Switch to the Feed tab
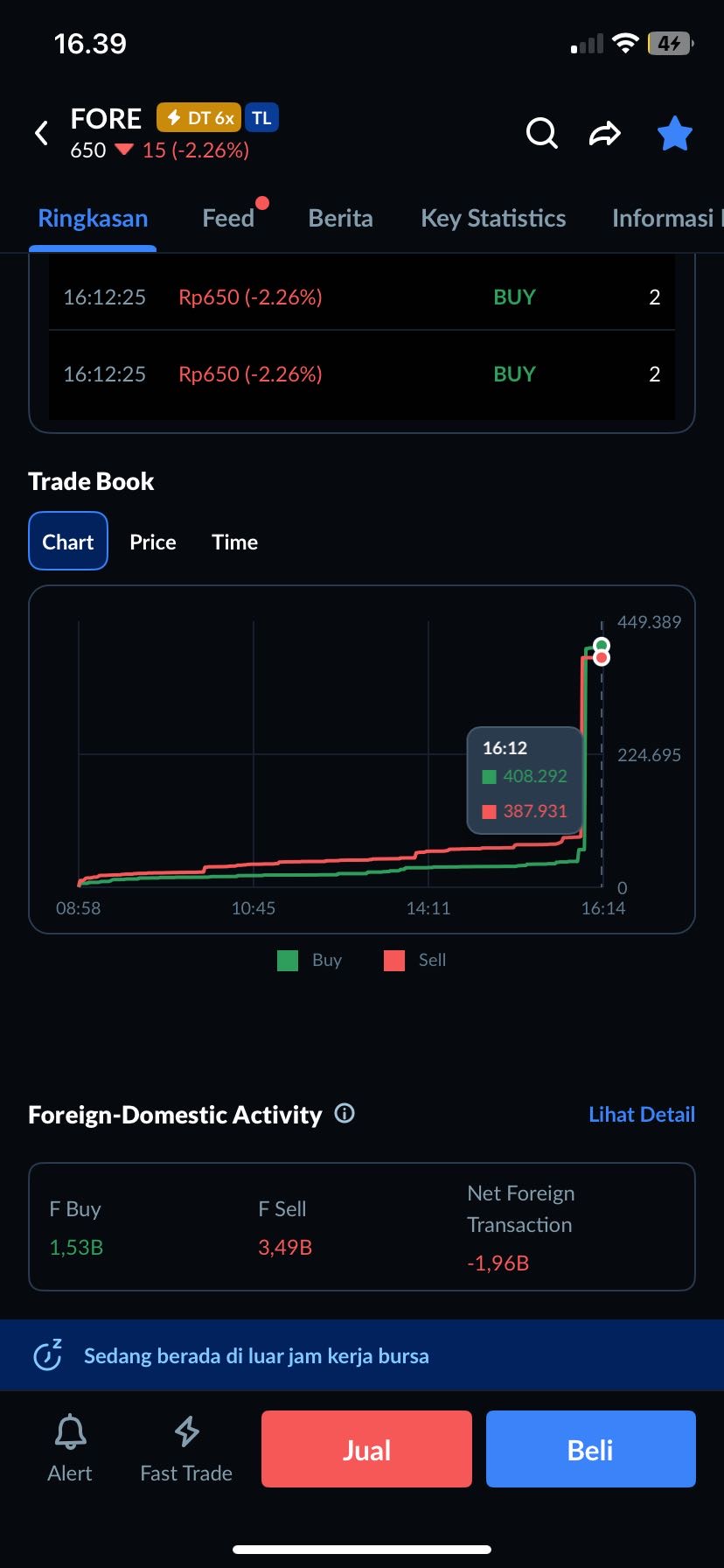The height and width of the screenshot is (1568, 724). (x=228, y=218)
